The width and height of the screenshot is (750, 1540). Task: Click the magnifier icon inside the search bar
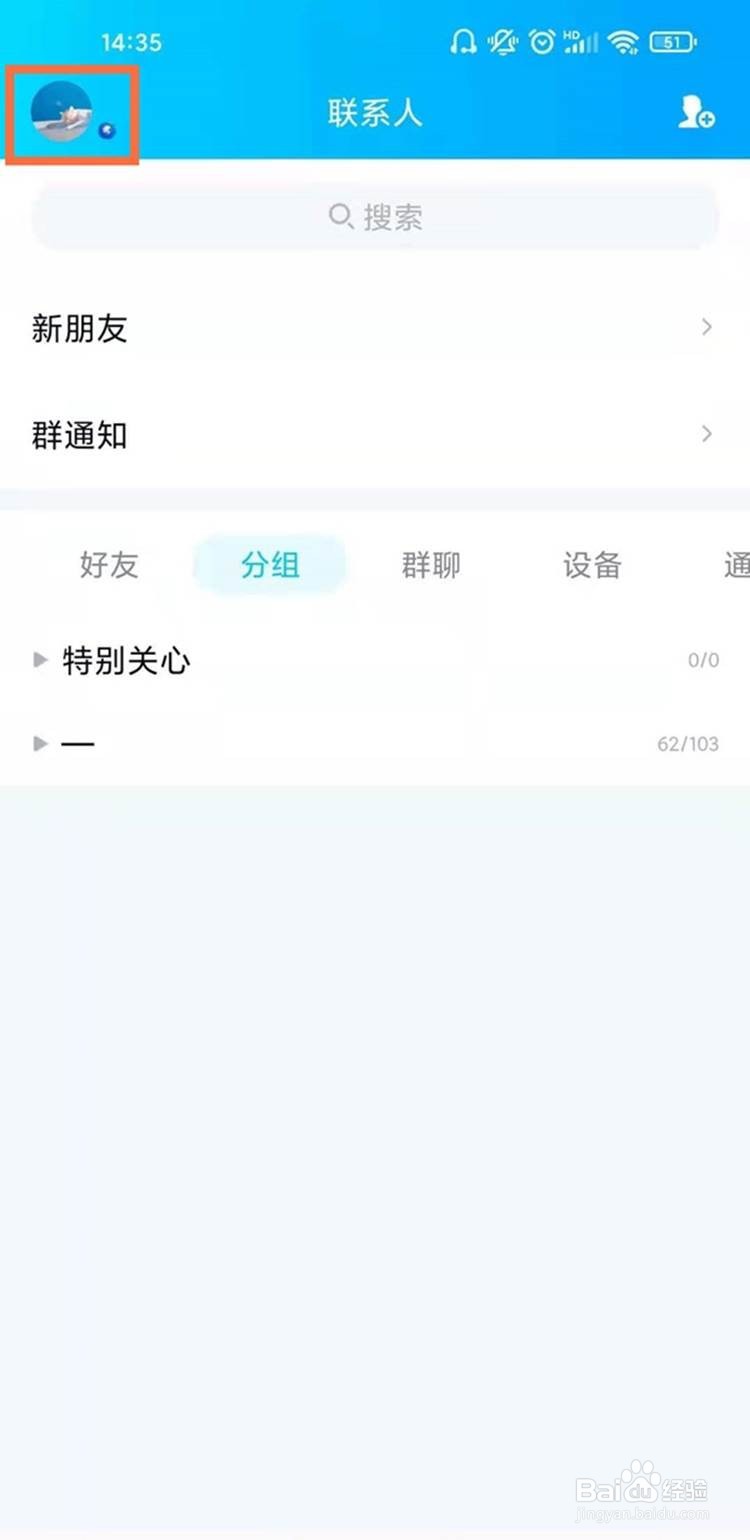(x=340, y=217)
